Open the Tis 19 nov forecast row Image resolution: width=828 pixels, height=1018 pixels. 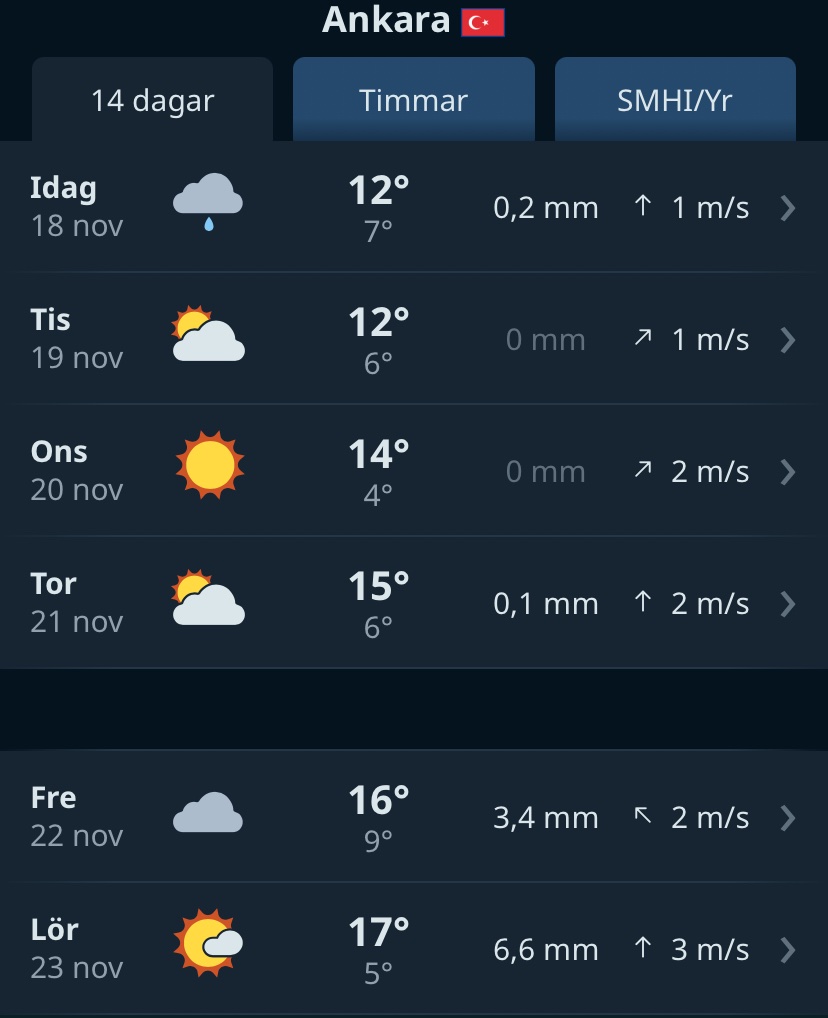pos(414,339)
